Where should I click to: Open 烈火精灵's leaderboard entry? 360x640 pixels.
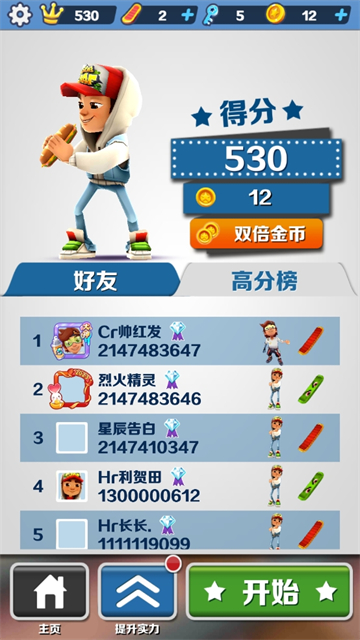[x=180, y=389]
